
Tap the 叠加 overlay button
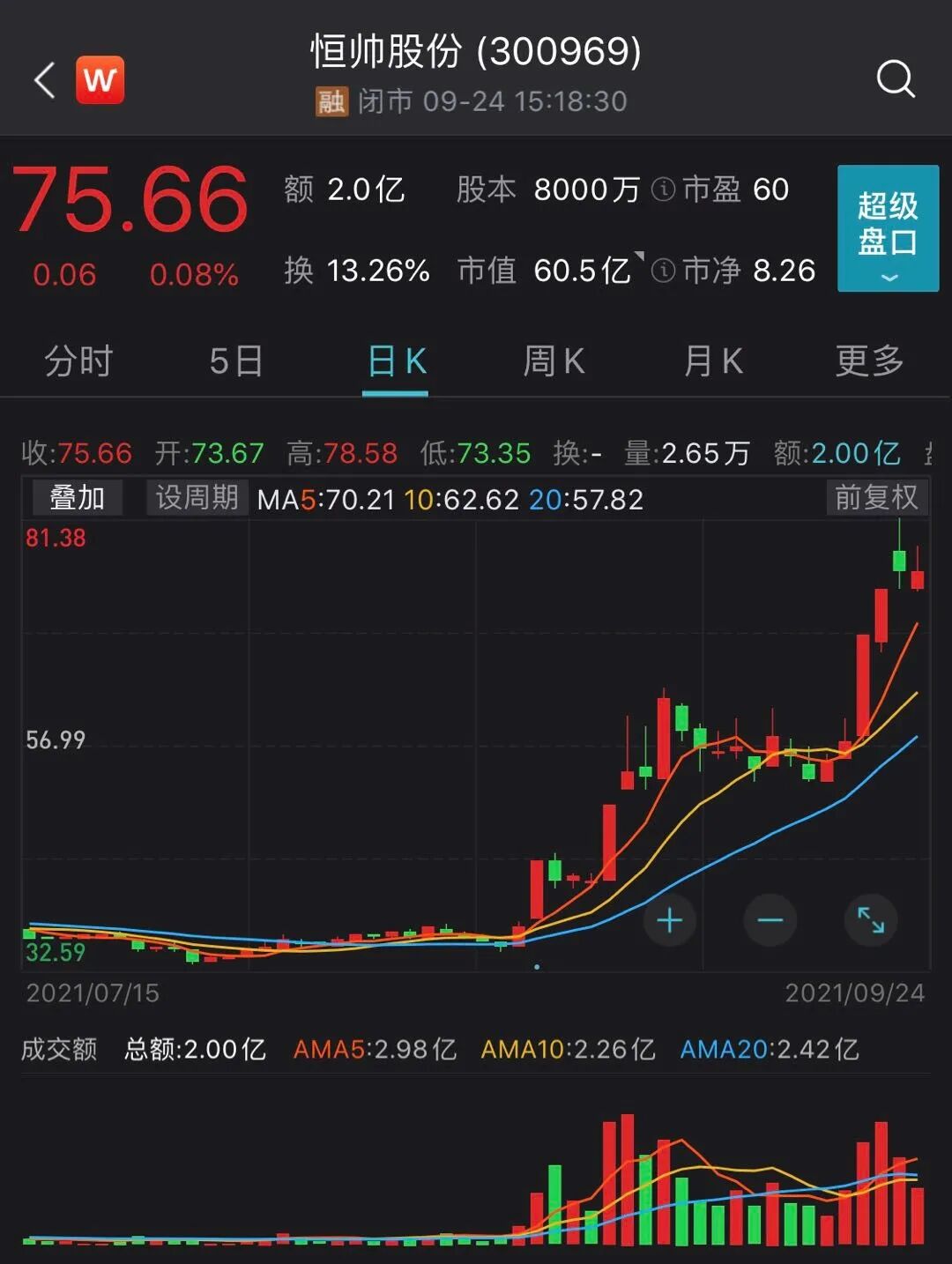click(77, 498)
